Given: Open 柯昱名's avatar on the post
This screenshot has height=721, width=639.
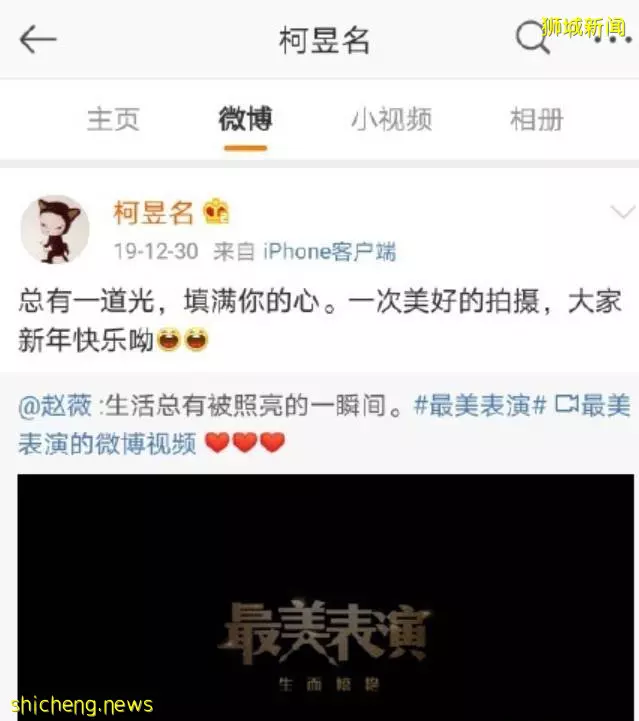Looking at the screenshot, I should click(x=56, y=229).
